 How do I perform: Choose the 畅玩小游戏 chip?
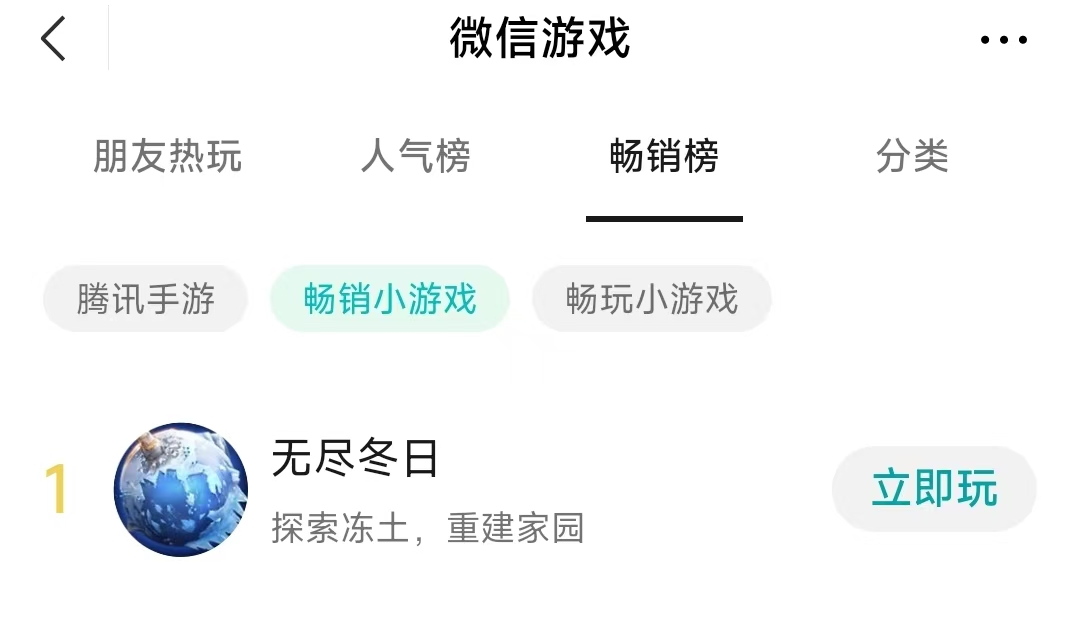(652, 299)
